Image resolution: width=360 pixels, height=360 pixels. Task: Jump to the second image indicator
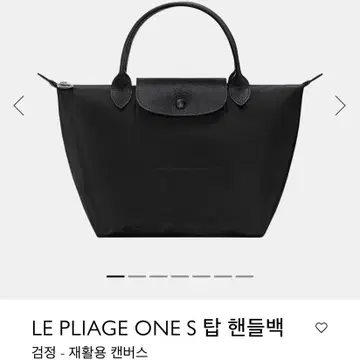[137, 276]
